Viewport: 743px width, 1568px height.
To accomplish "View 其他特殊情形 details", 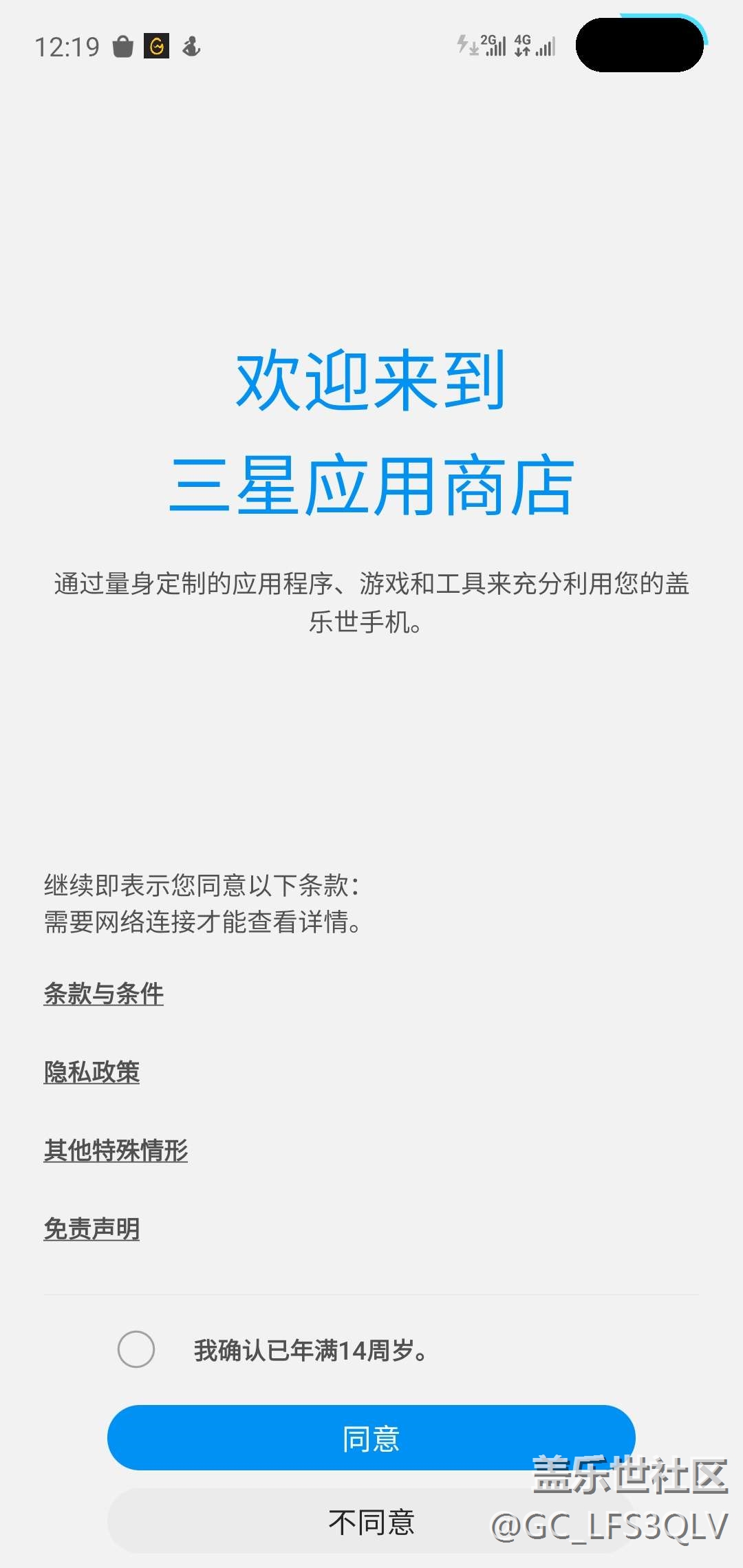I will point(116,1150).
